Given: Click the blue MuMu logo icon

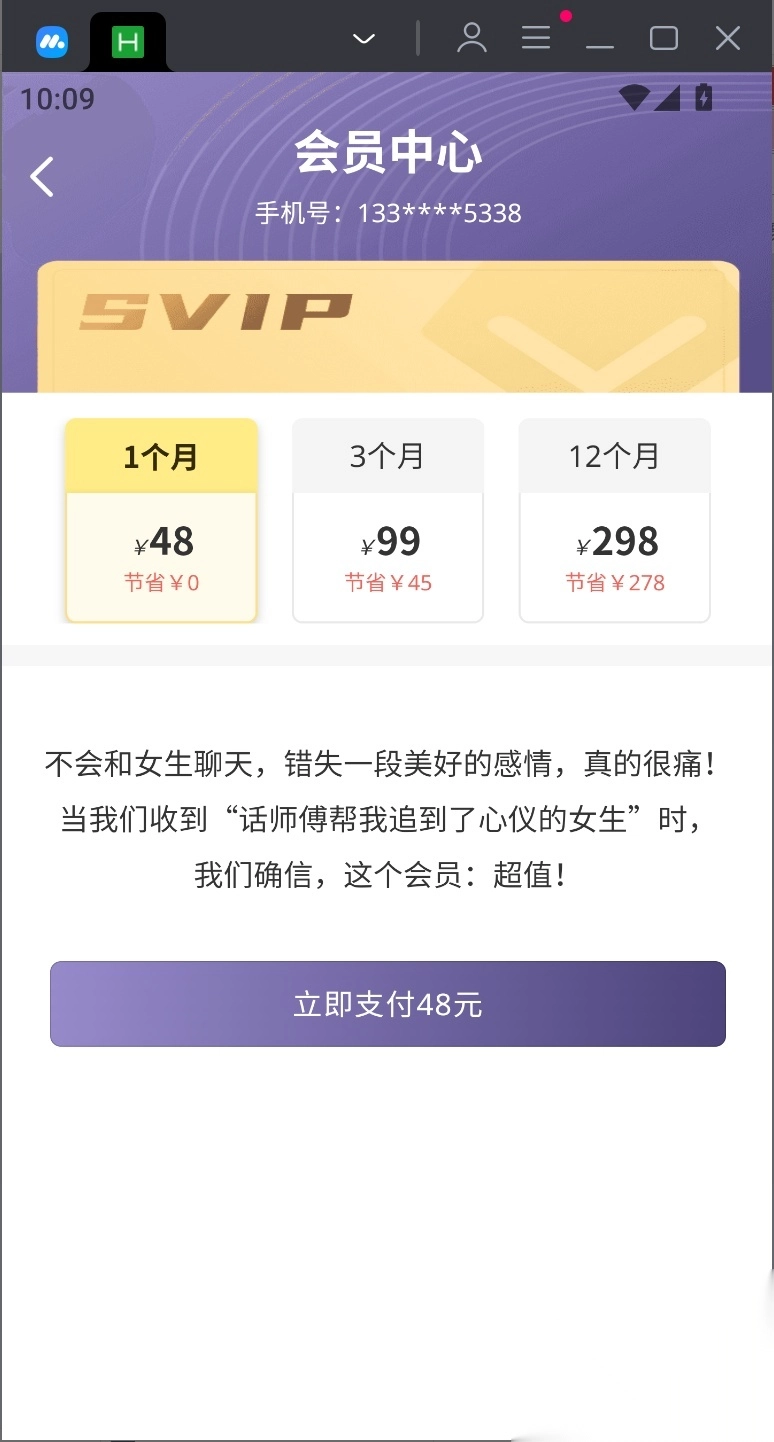Looking at the screenshot, I should [x=52, y=41].
